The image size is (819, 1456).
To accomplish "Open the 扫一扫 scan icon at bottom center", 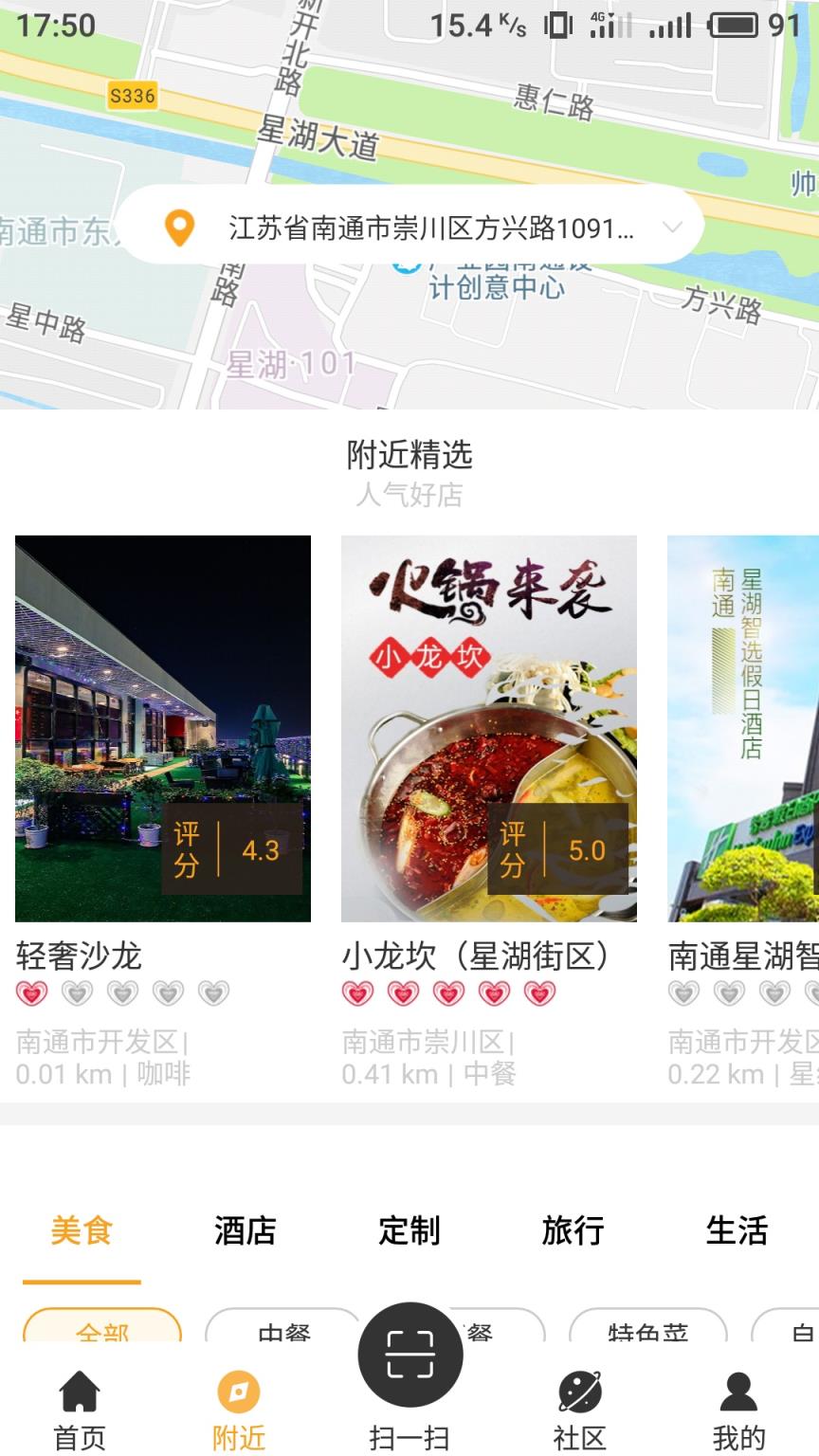I will pyautogui.click(x=408, y=1355).
